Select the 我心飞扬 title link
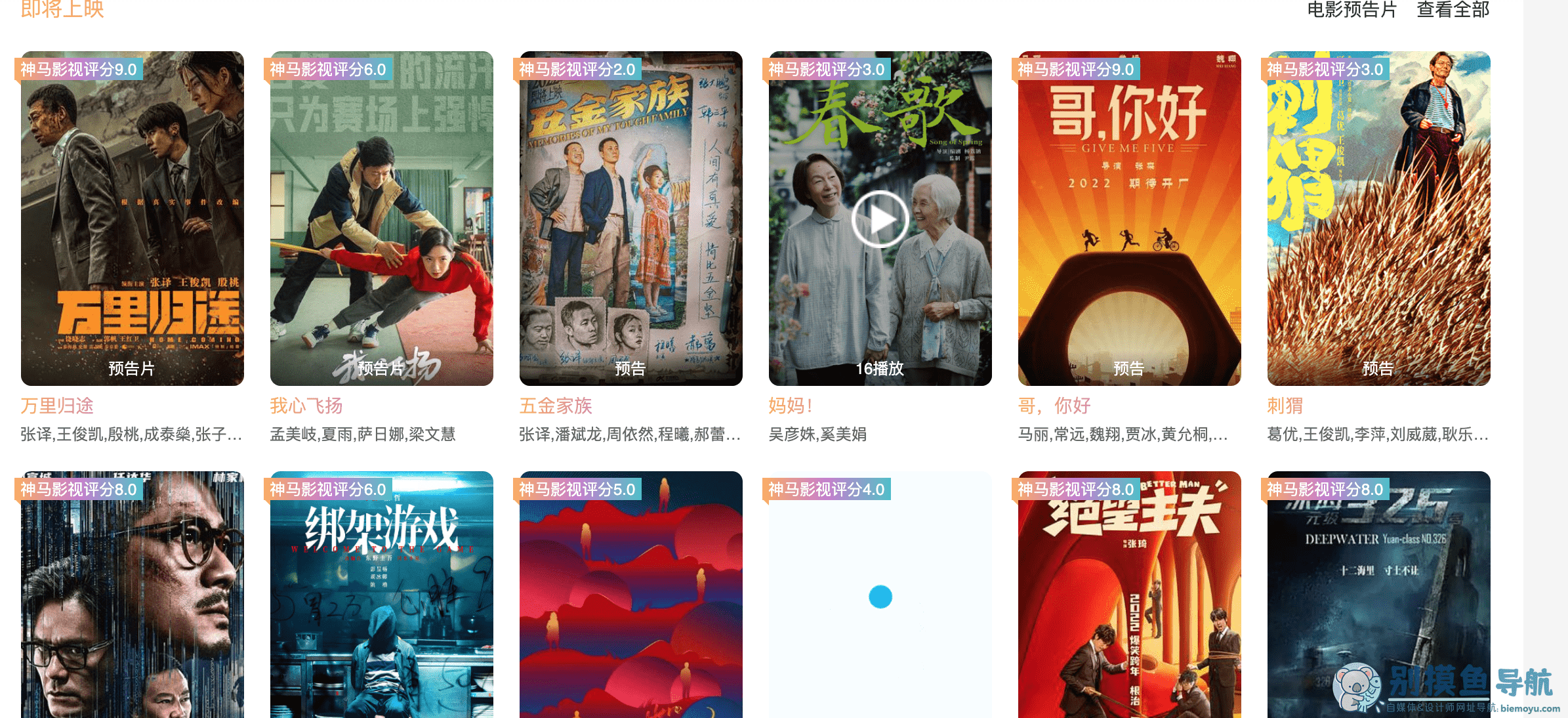1568x718 pixels. pyautogui.click(x=306, y=406)
